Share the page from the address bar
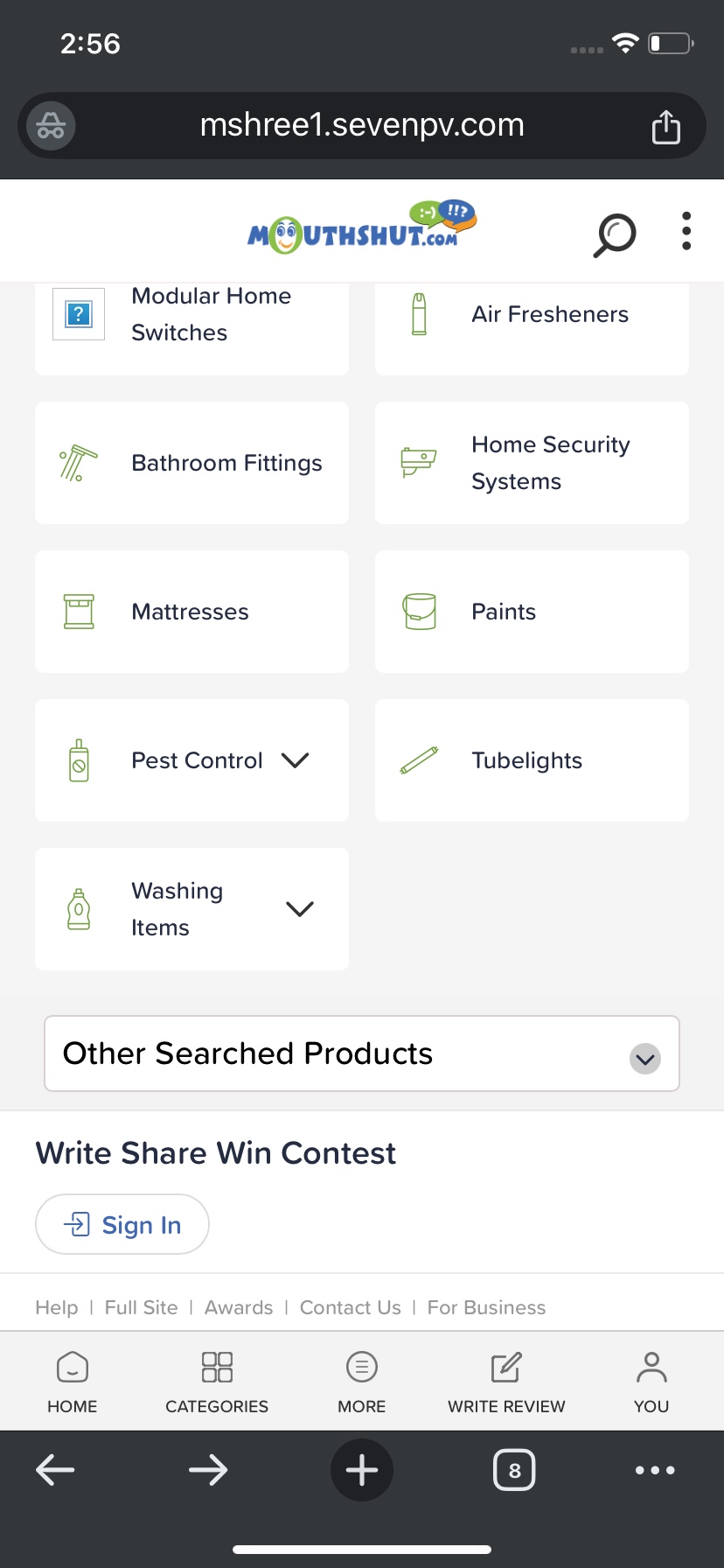This screenshot has width=724, height=1568. 666,126
